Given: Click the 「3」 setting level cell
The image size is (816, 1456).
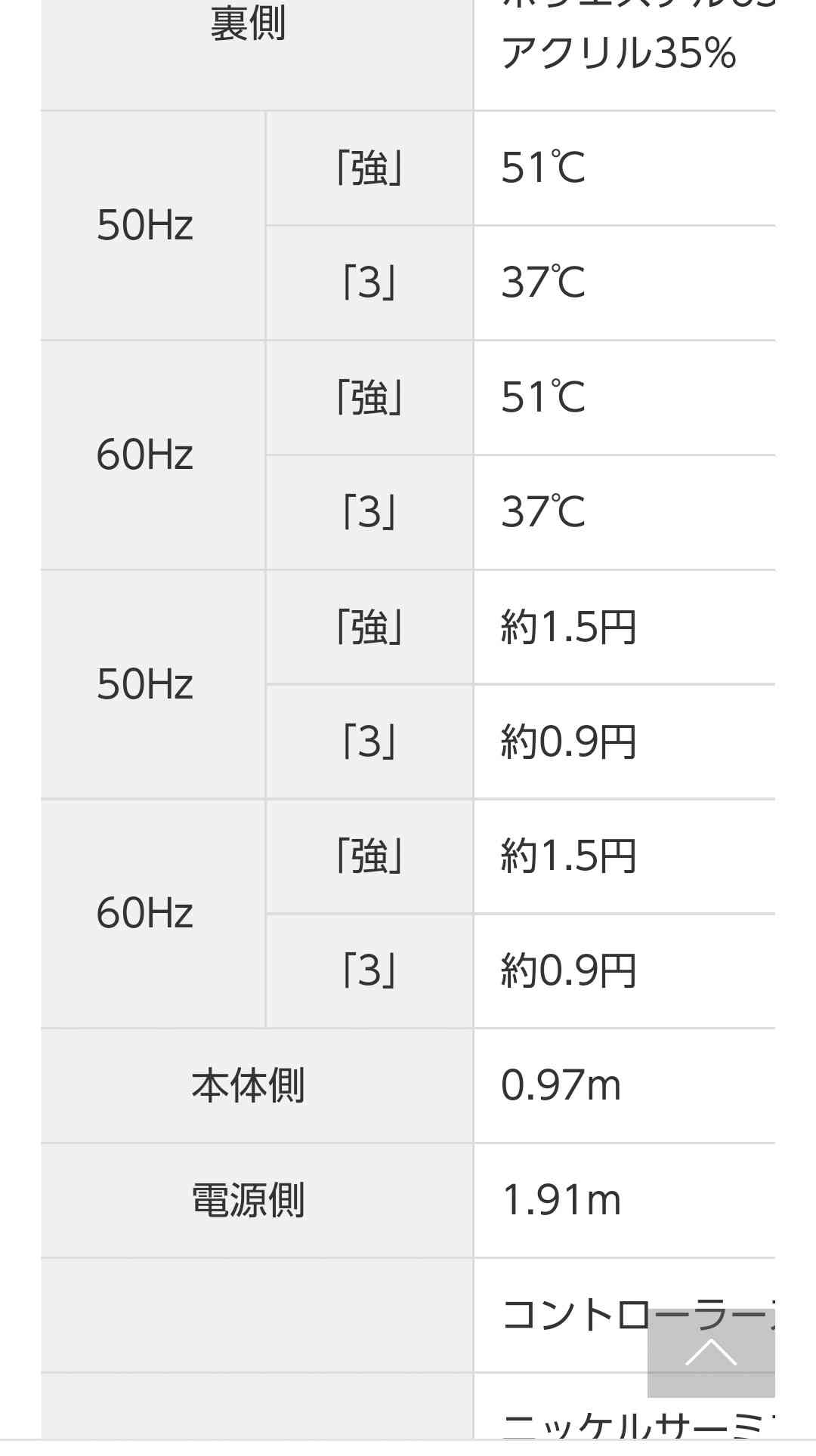Looking at the screenshot, I should tap(368, 282).
